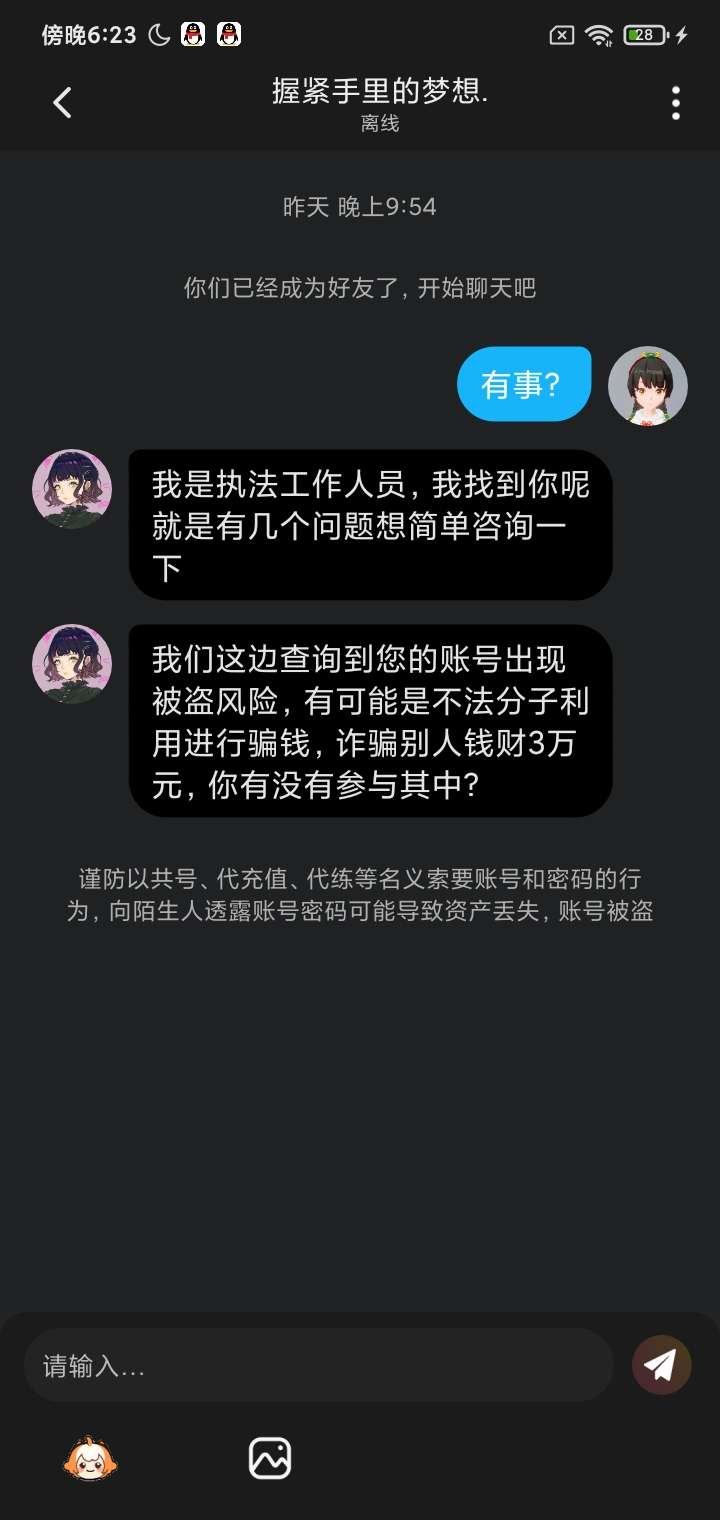
Task: Open sender's avatar next to 我们这边查询到
Action: tap(72, 664)
